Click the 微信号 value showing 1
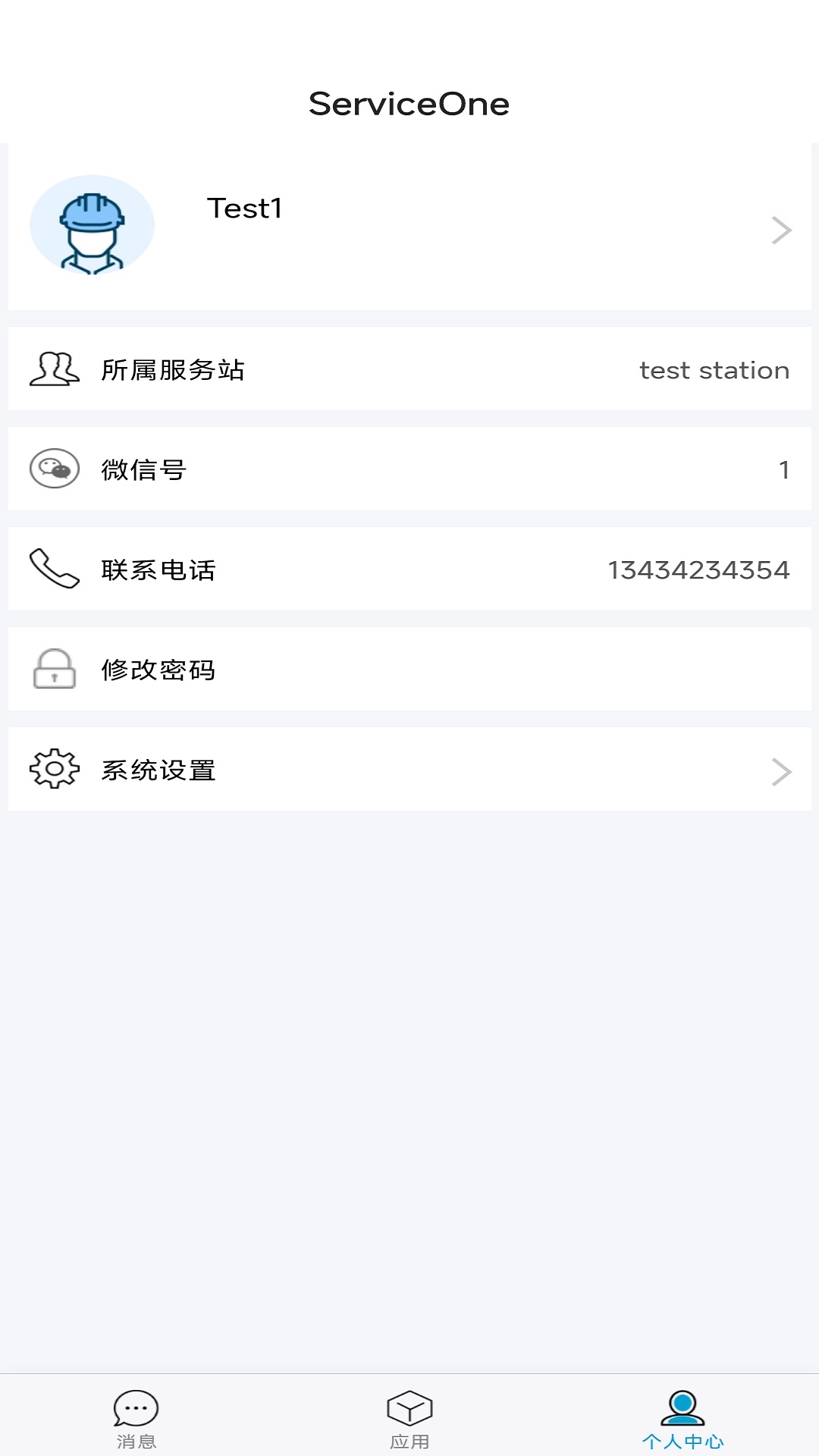 click(x=785, y=469)
